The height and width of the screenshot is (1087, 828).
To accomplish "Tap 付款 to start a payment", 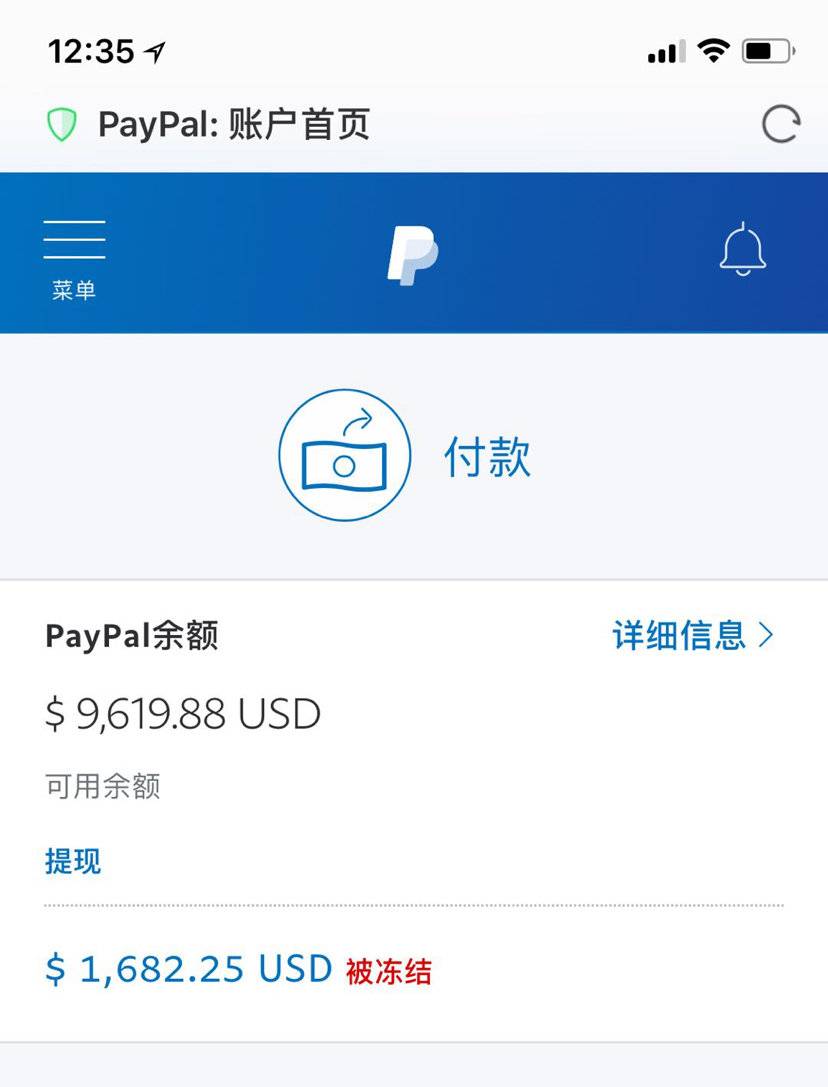I will point(487,456).
